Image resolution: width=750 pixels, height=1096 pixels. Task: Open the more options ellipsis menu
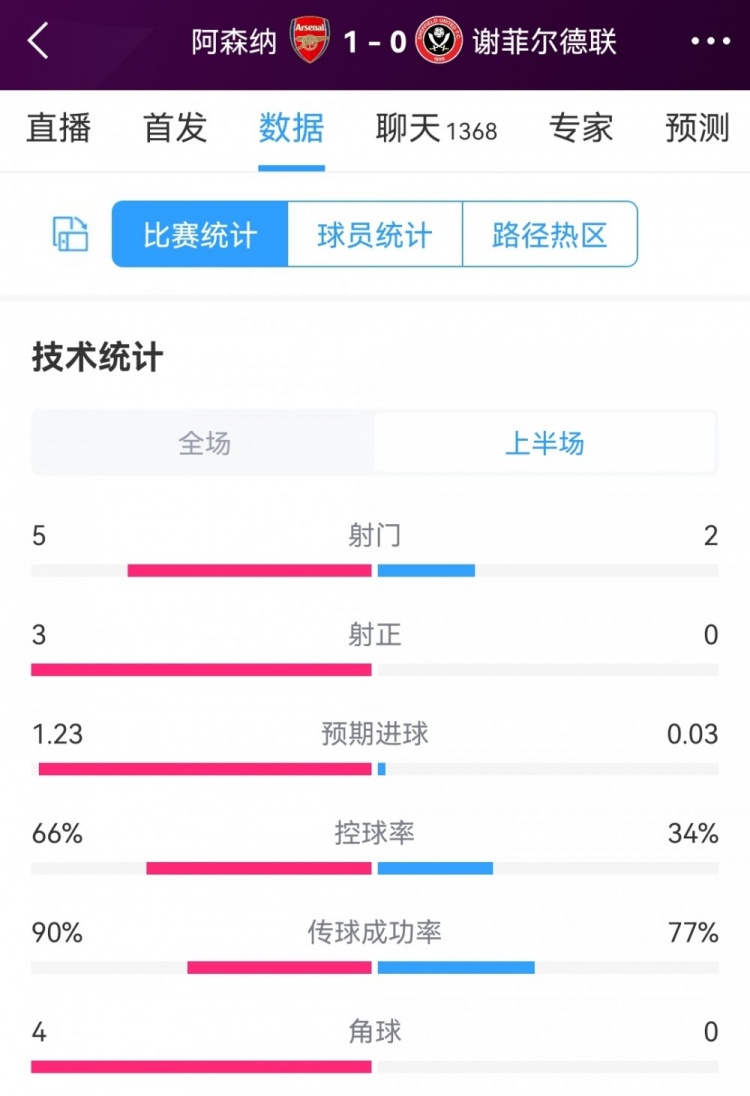[711, 39]
